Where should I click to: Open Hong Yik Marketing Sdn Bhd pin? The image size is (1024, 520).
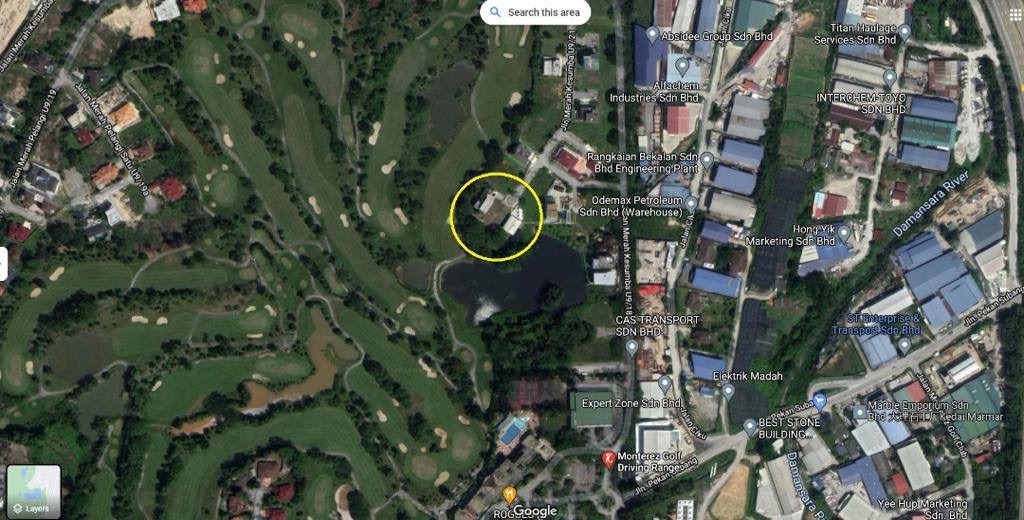pos(843,231)
